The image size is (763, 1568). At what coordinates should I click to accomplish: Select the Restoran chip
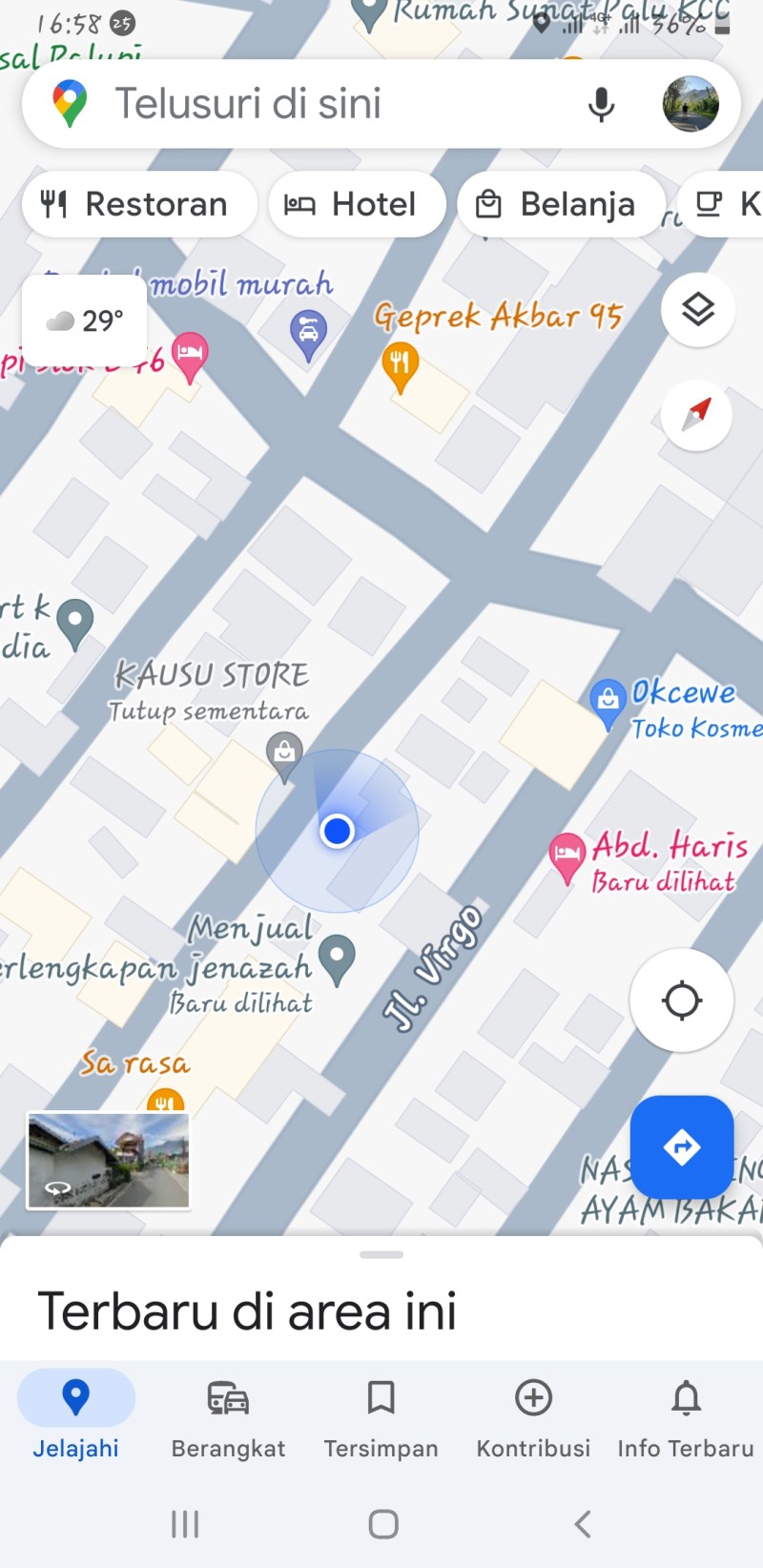pyautogui.click(x=139, y=204)
